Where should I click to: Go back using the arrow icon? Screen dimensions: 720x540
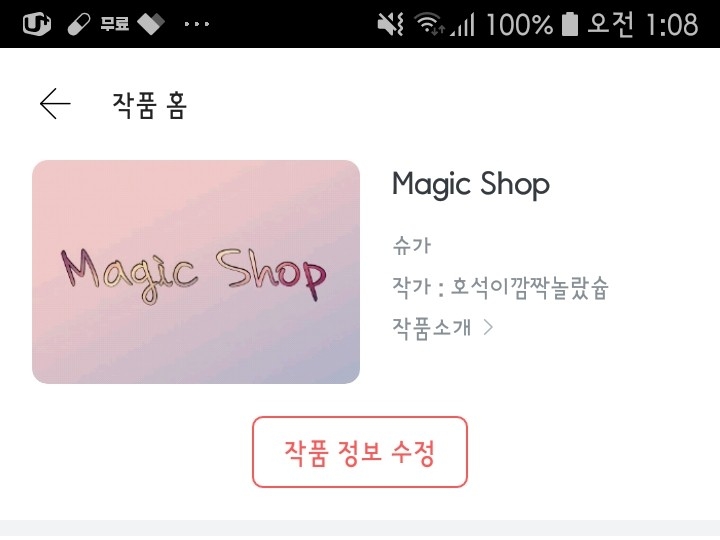coord(55,104)
